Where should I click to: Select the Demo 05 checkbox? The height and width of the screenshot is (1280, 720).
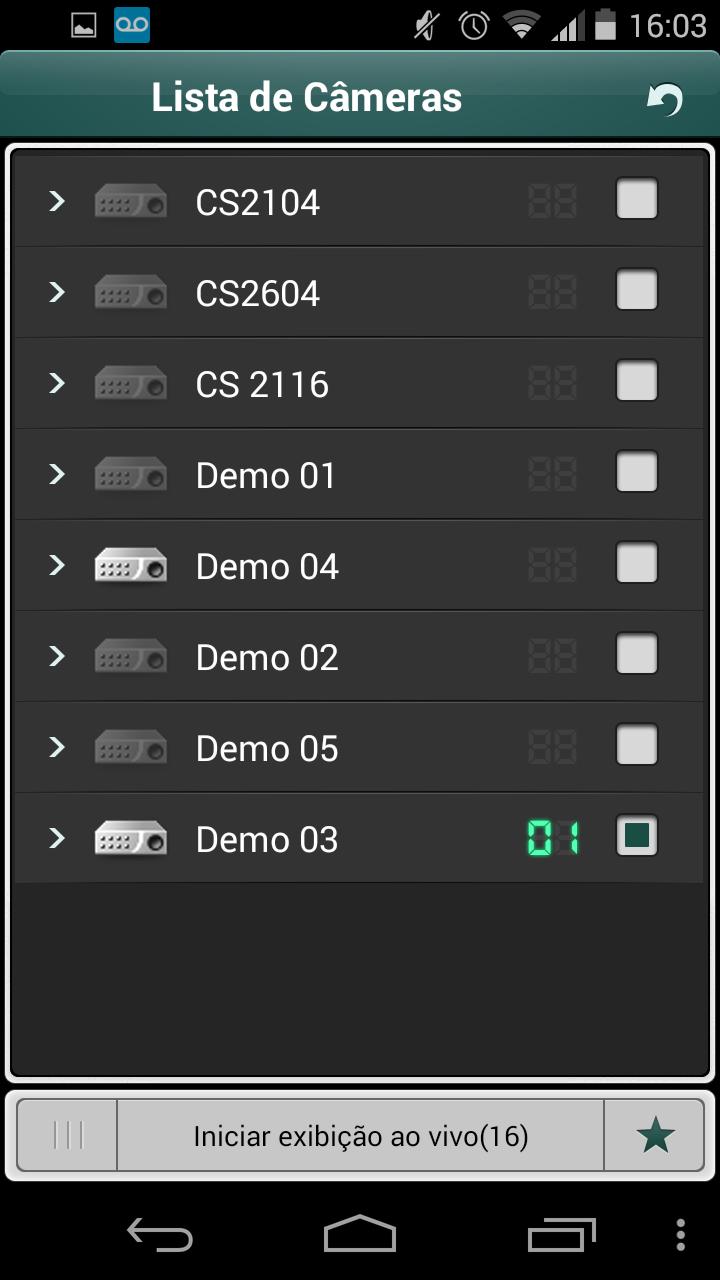coord(636,746)
